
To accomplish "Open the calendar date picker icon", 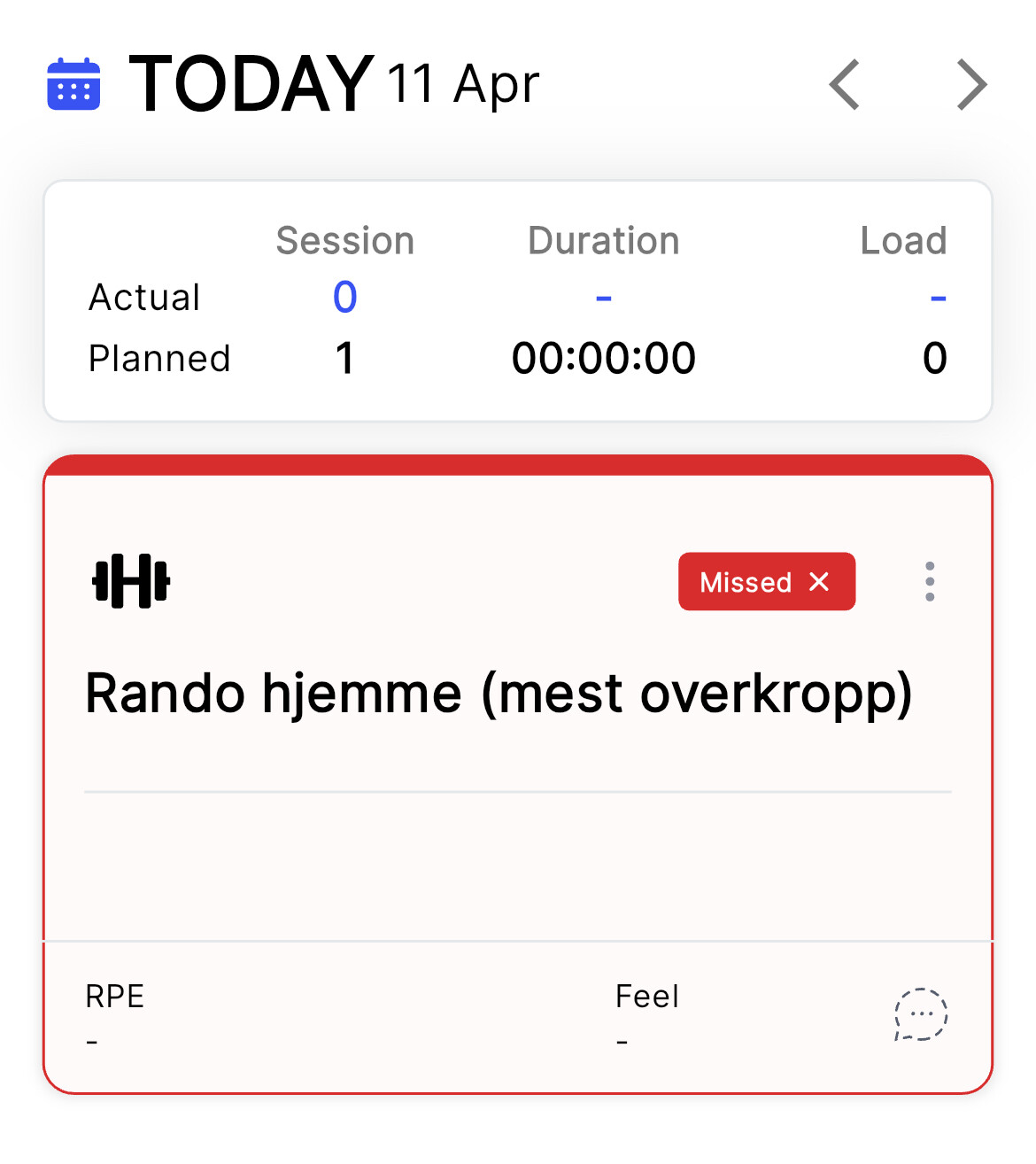I will (73, 84).
